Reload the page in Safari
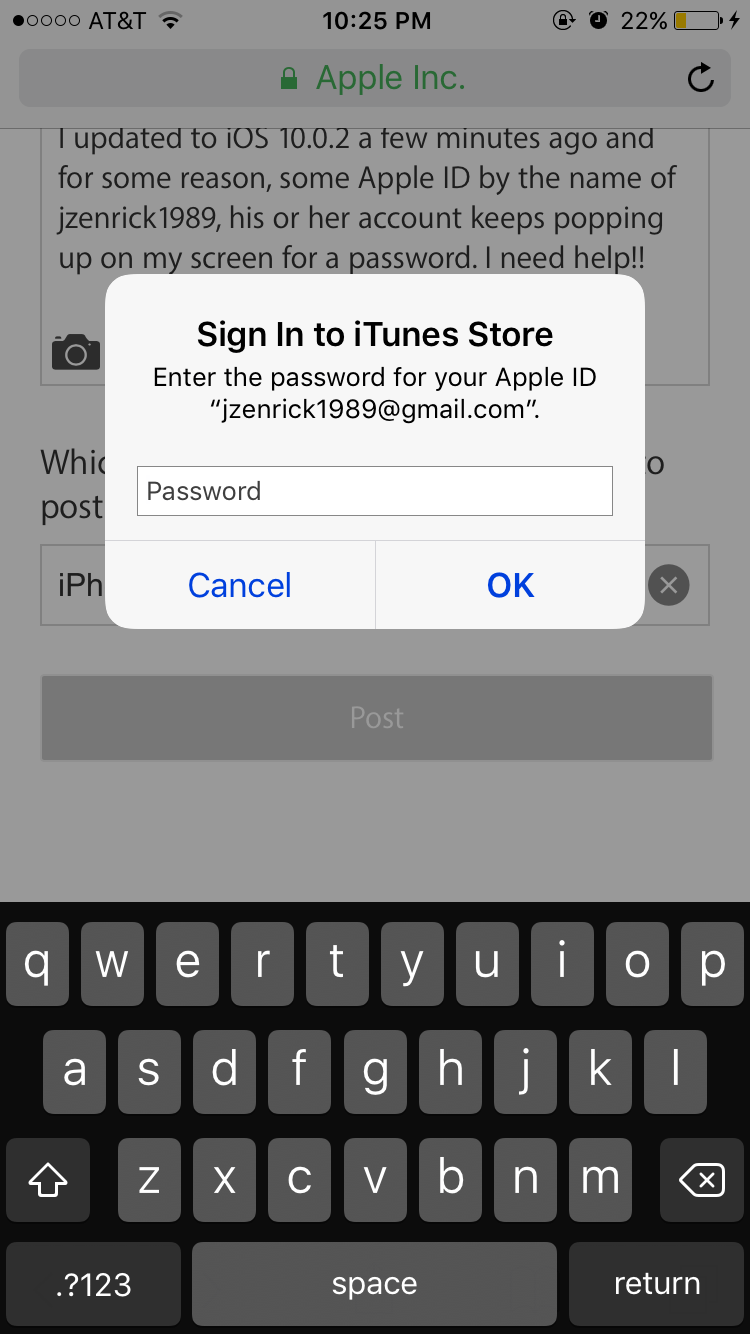The height and width of the screenshot is (1334, 750). [701, 78]
